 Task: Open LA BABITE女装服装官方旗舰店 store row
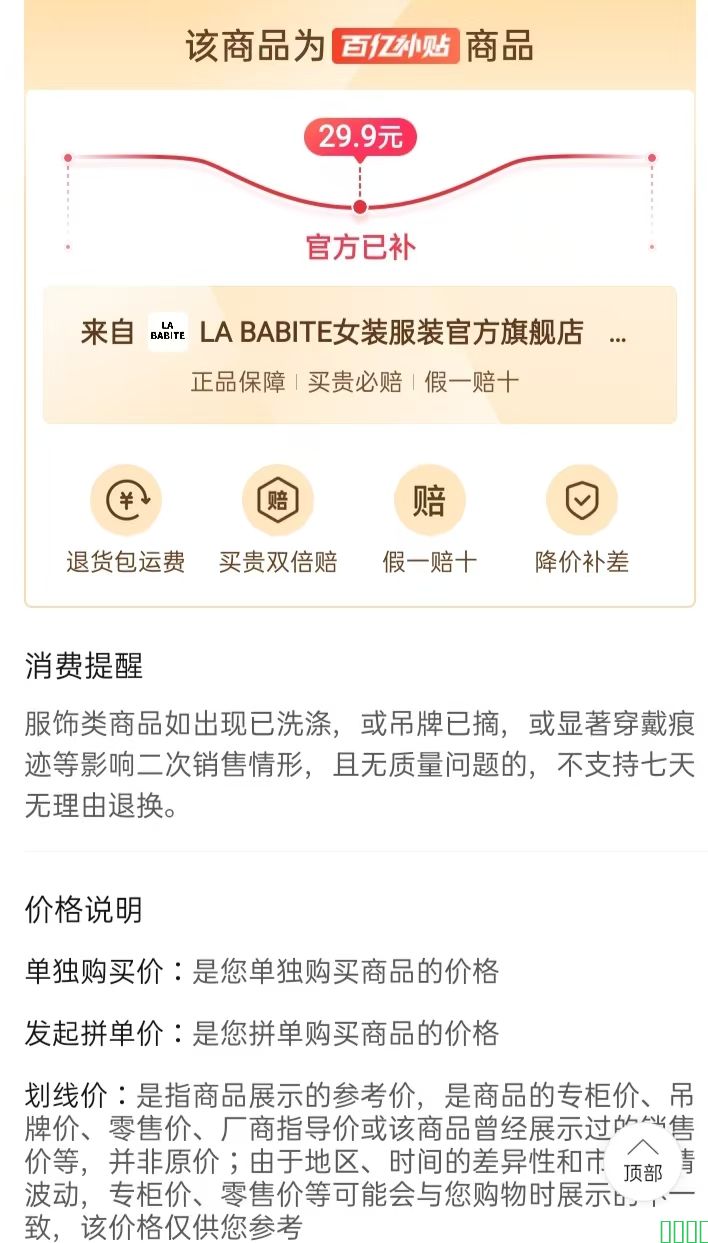point(359,334)
